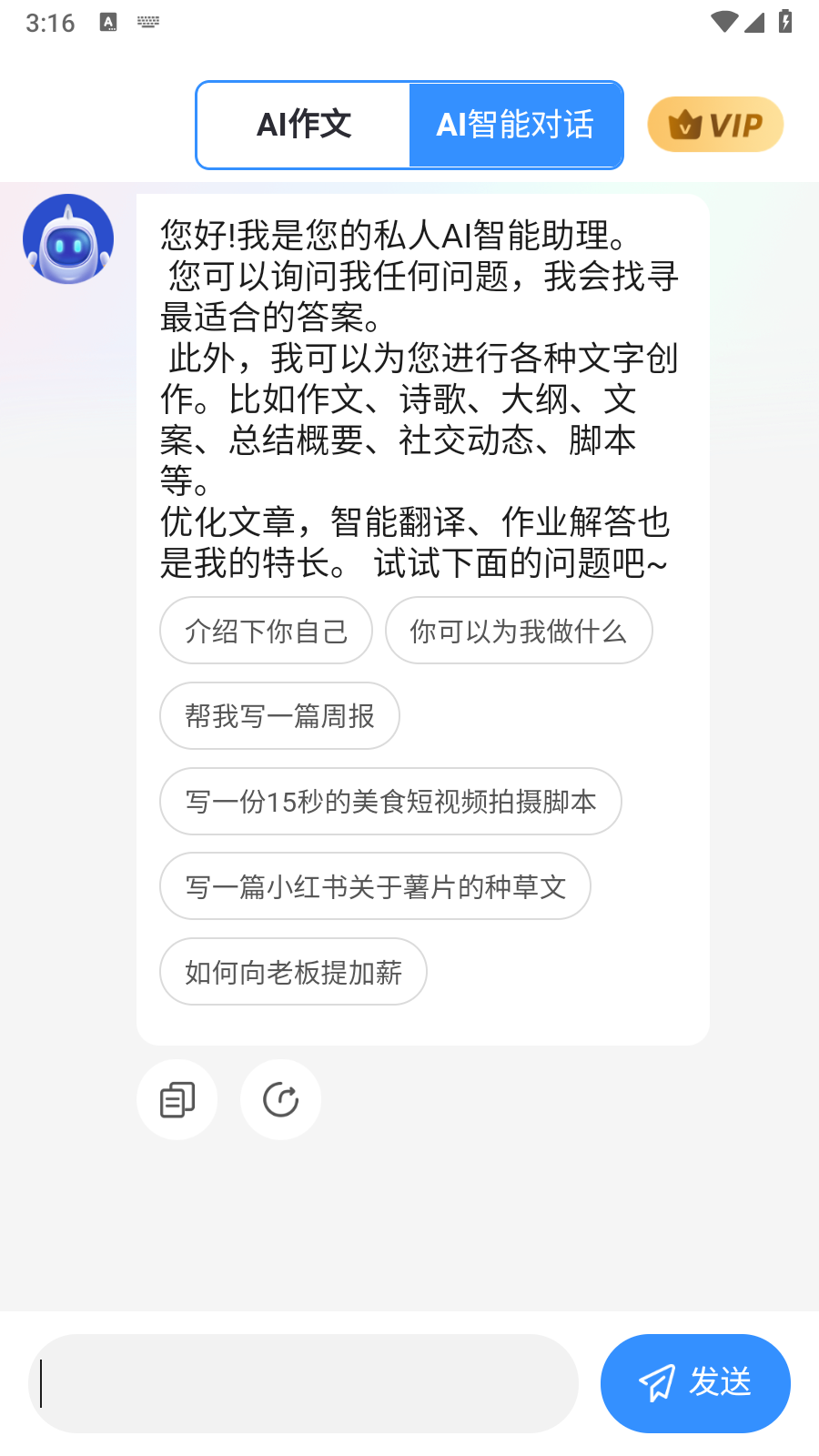The height and width of the screenshot is (1456, 819).
Task: Select the 帮我写一篇周报 prompt
Action: pyautogui.click(x=279, y=716)
